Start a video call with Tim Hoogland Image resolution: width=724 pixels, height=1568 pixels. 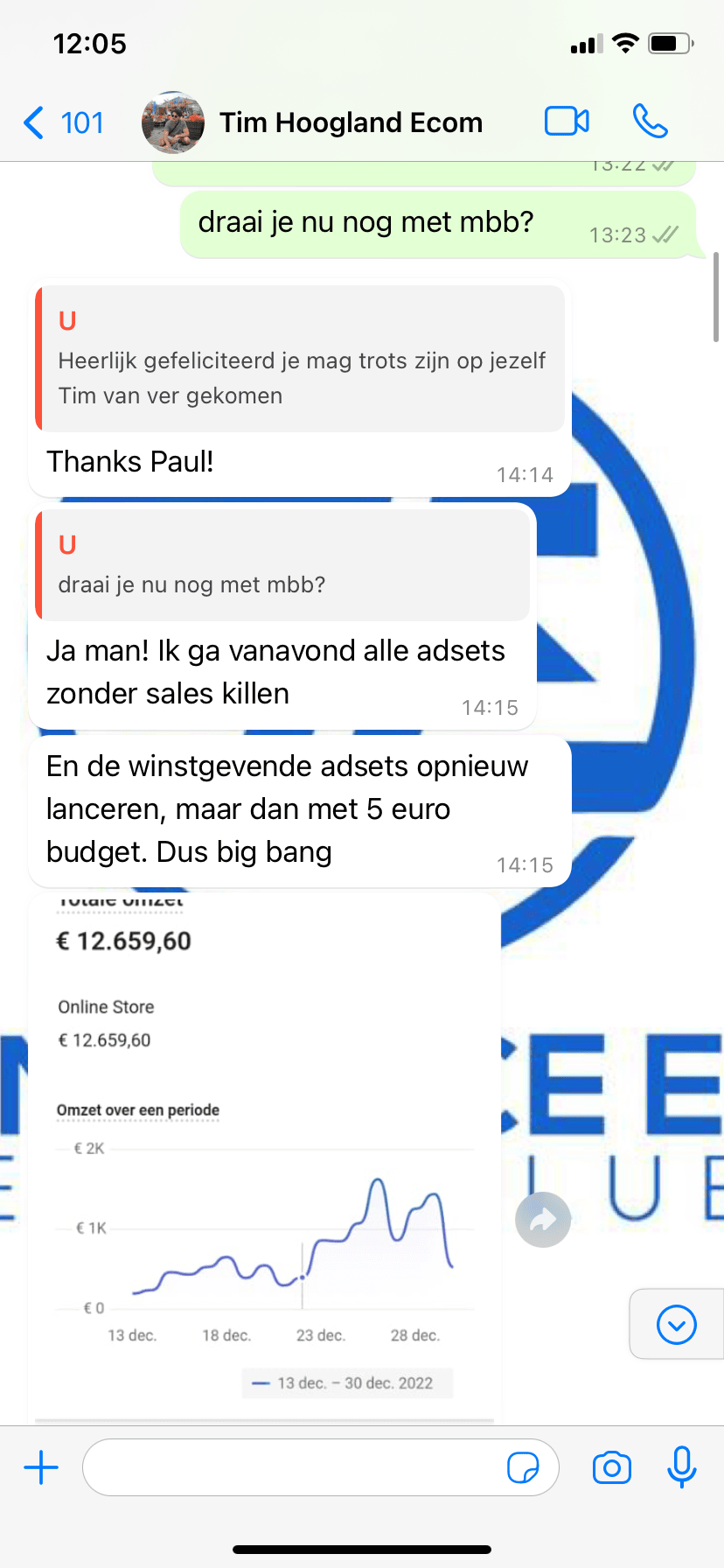[x=567, y=122]
